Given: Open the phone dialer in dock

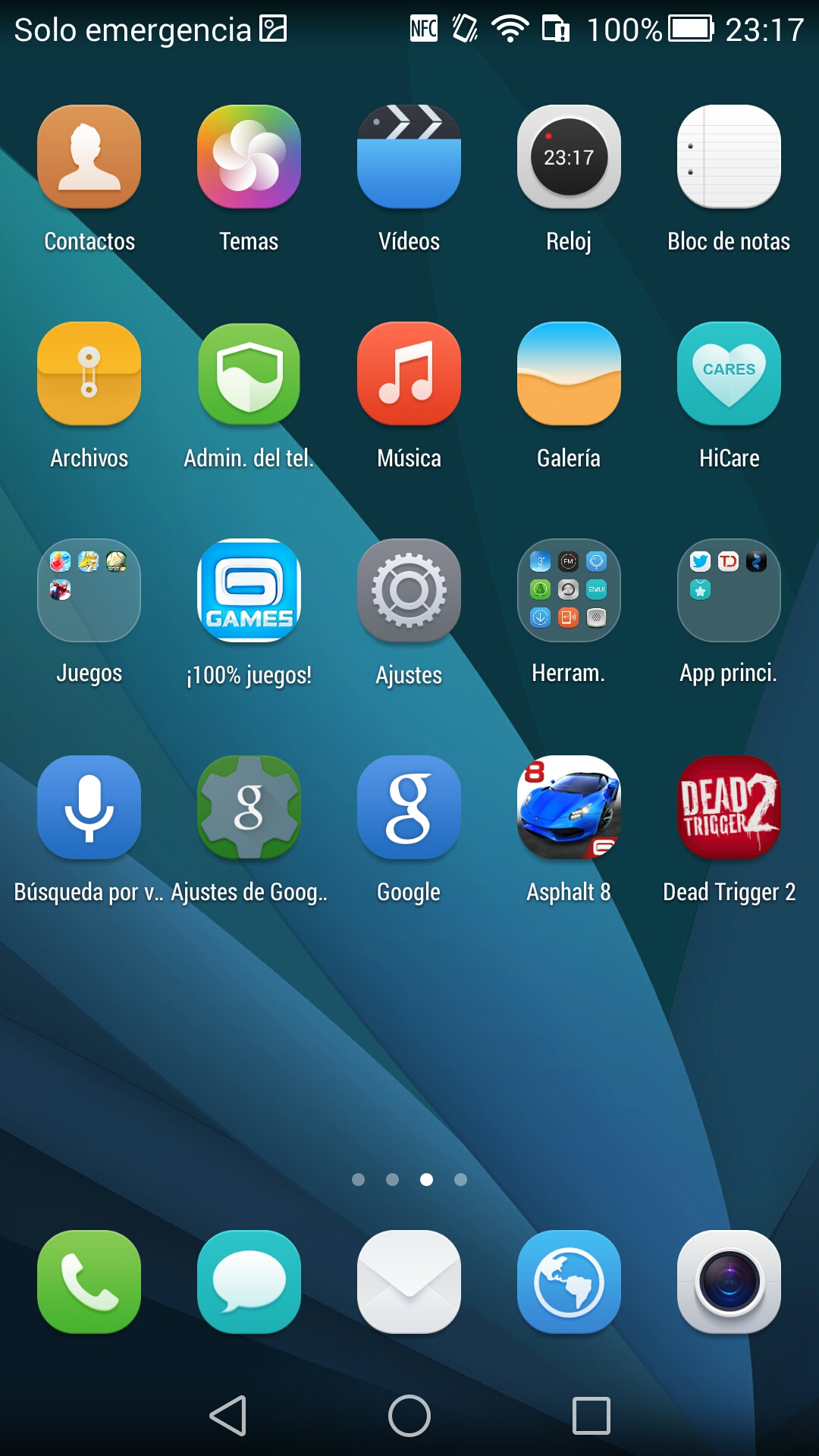Looking at the screenshot, I should click(89, 1282).
